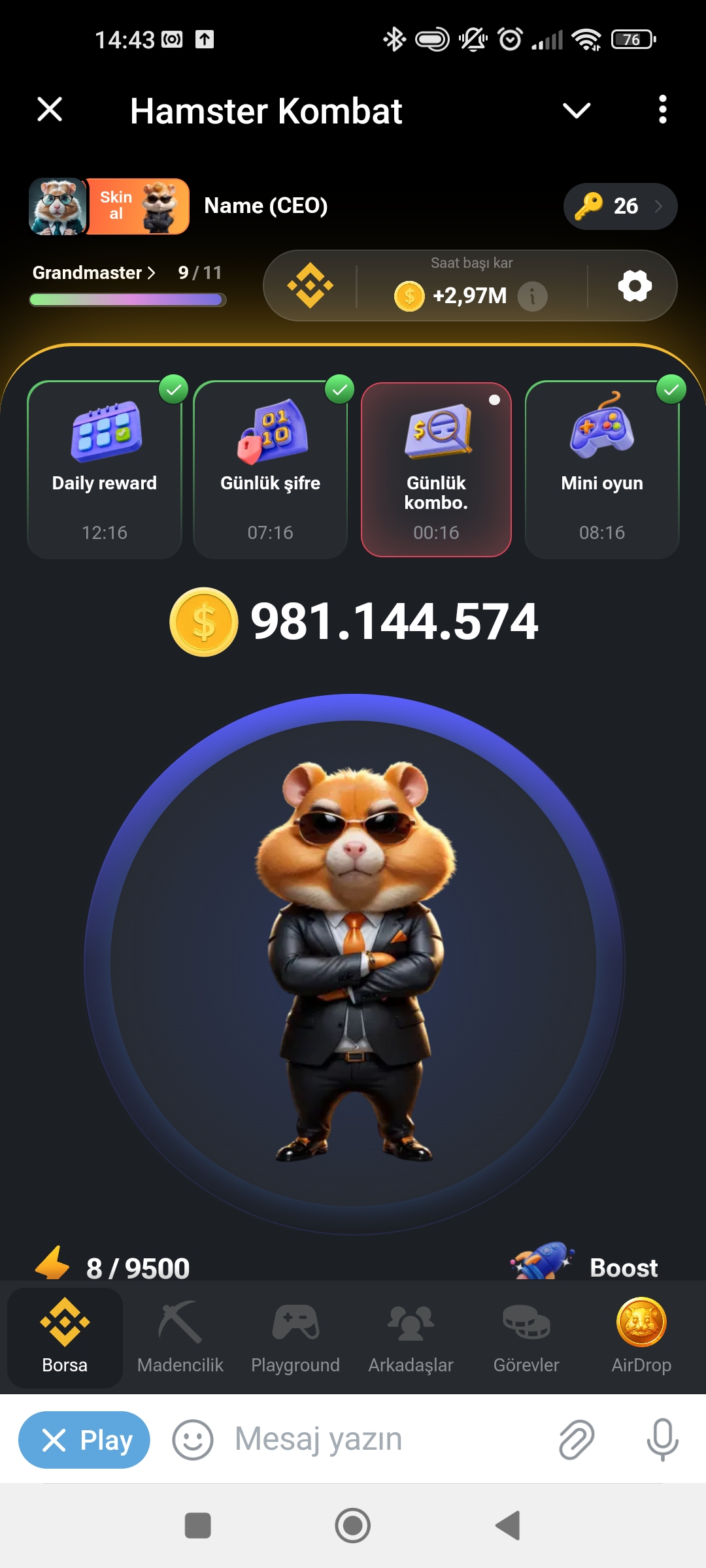This screenshot has width=706, height=1568.
Task: Open the Arkadaşlar tab
Action: (411, 1337)
